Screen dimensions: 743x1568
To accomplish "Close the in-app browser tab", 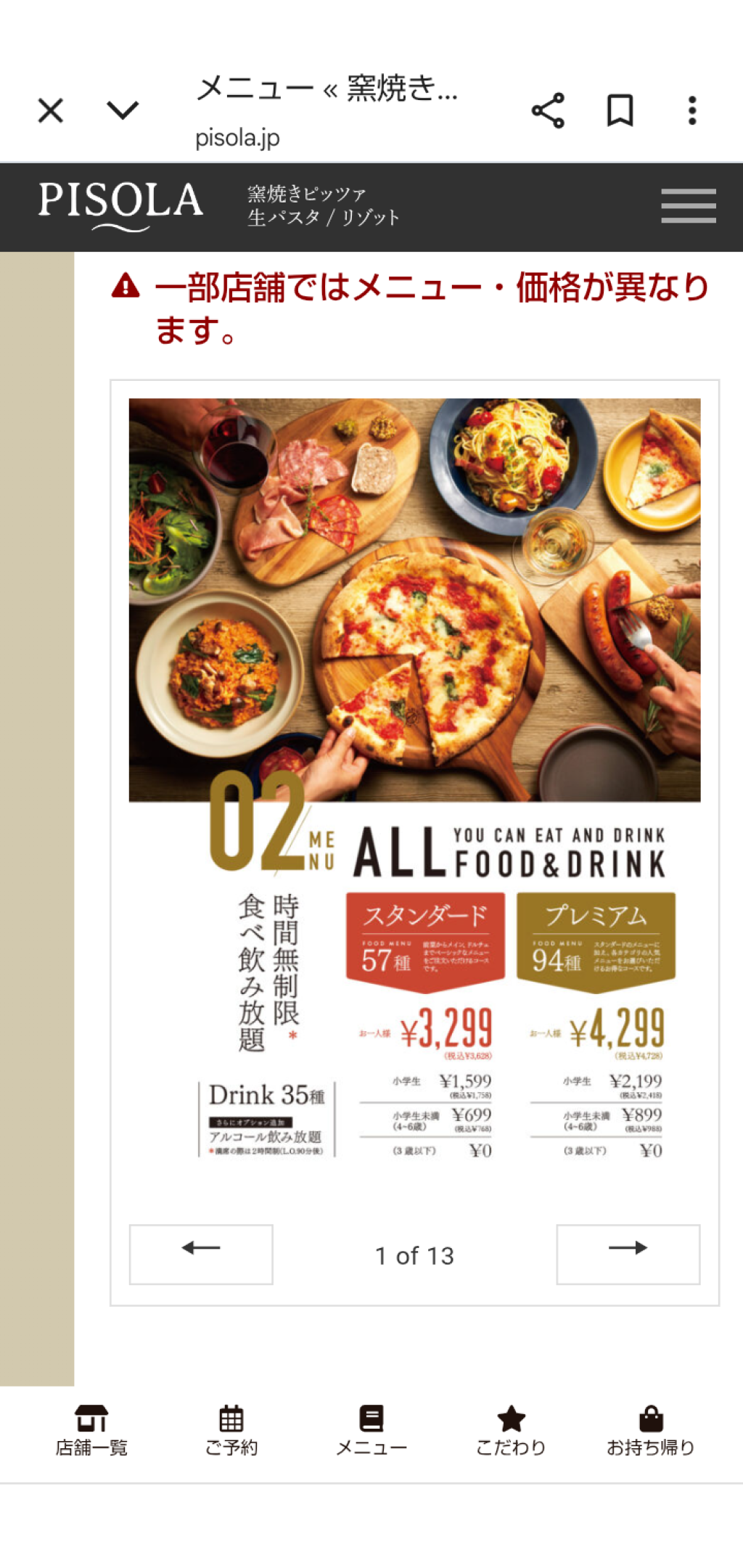I will (x=51, y=111).
